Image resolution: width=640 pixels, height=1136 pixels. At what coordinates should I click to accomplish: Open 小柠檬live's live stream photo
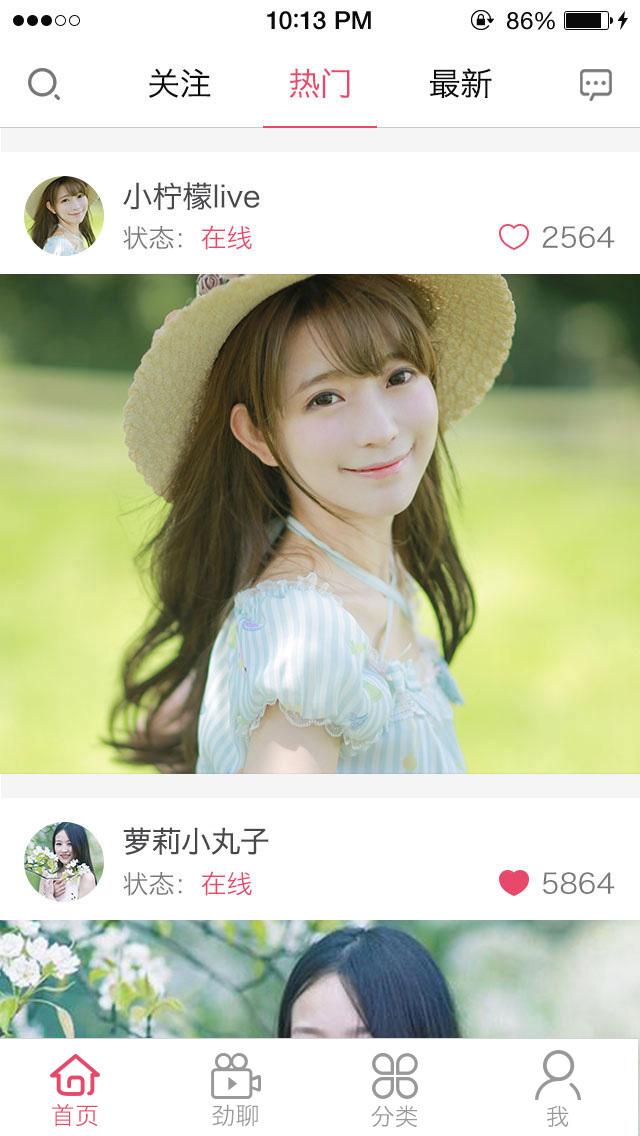coord(320,523)
